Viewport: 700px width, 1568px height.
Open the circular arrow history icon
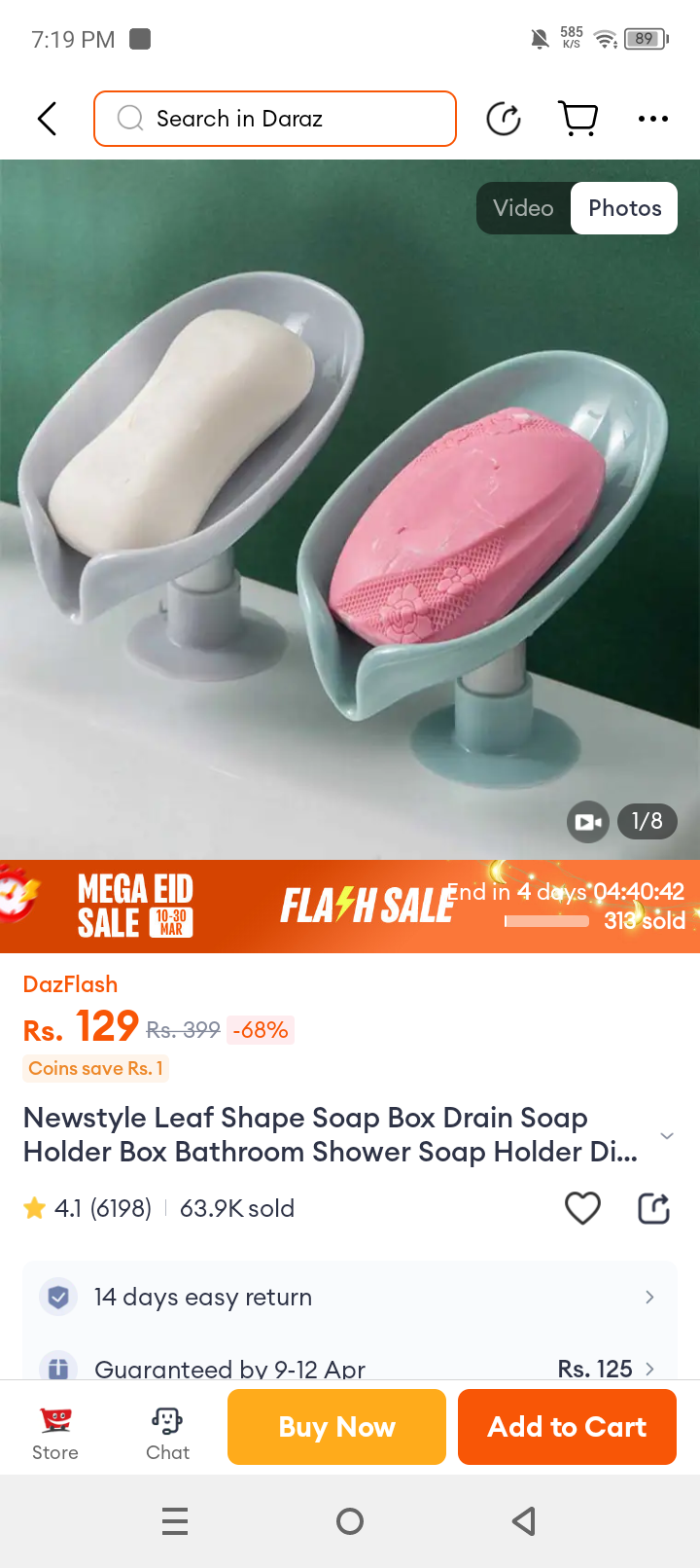pos(504,119)
